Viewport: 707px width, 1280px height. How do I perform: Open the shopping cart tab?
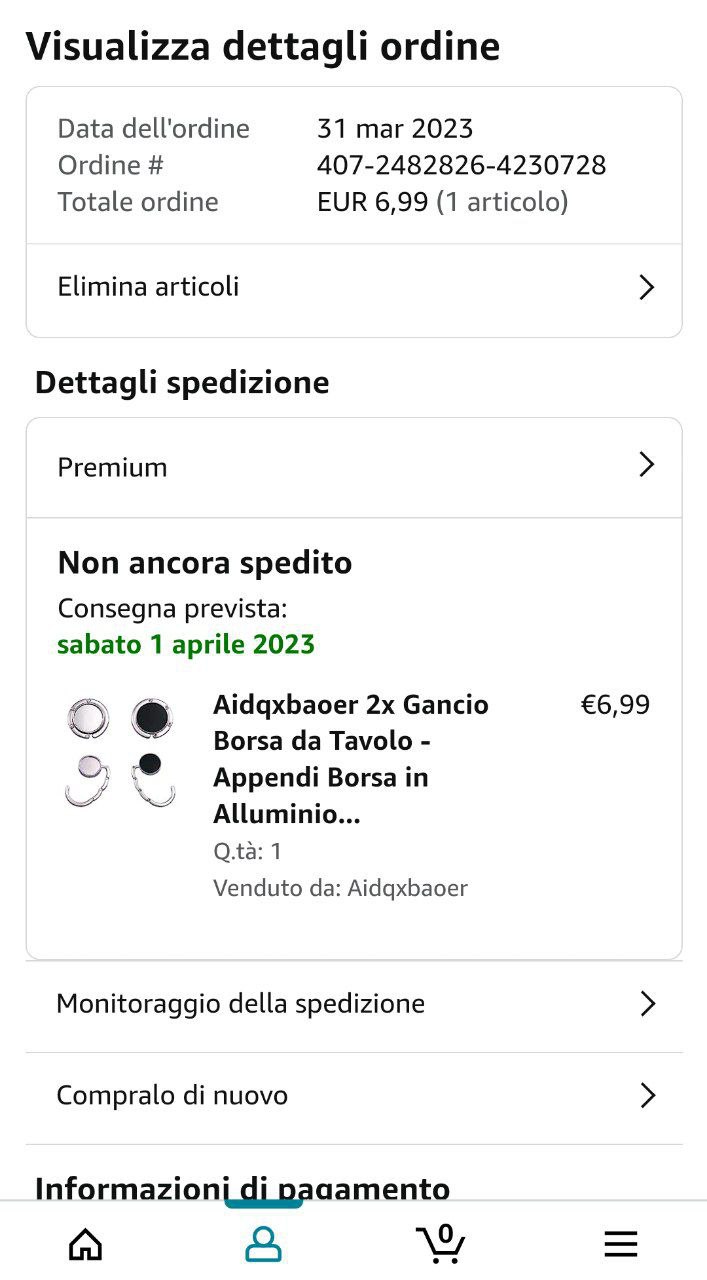click(x=441, y=1243)
